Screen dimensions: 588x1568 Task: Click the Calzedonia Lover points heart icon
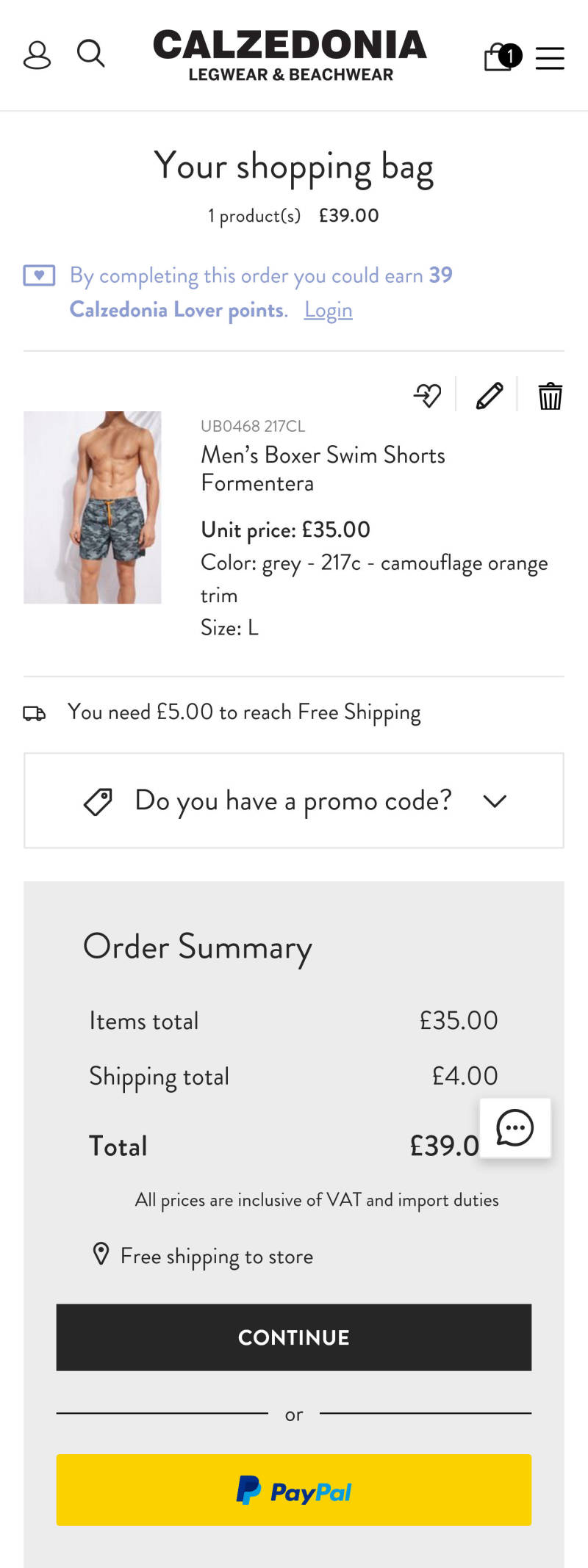pos(40,275)
